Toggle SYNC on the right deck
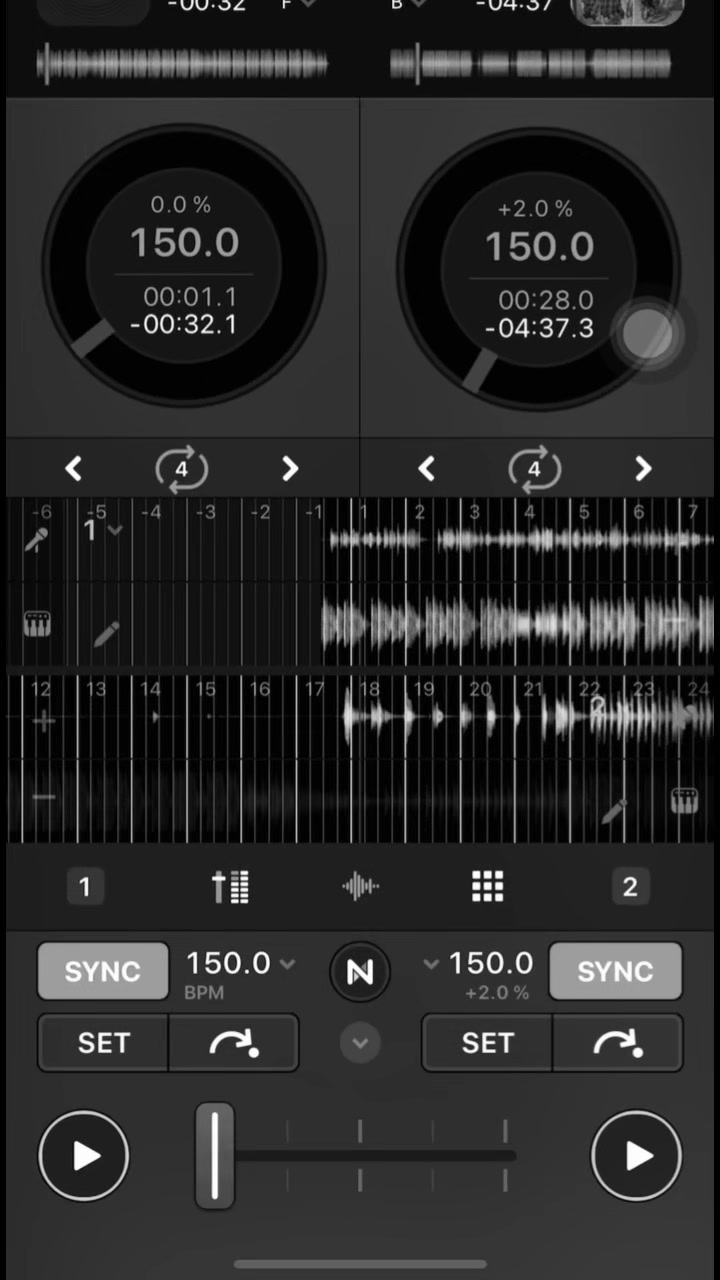Viewport: 720px width, 1280px height. tap(616, 971)
